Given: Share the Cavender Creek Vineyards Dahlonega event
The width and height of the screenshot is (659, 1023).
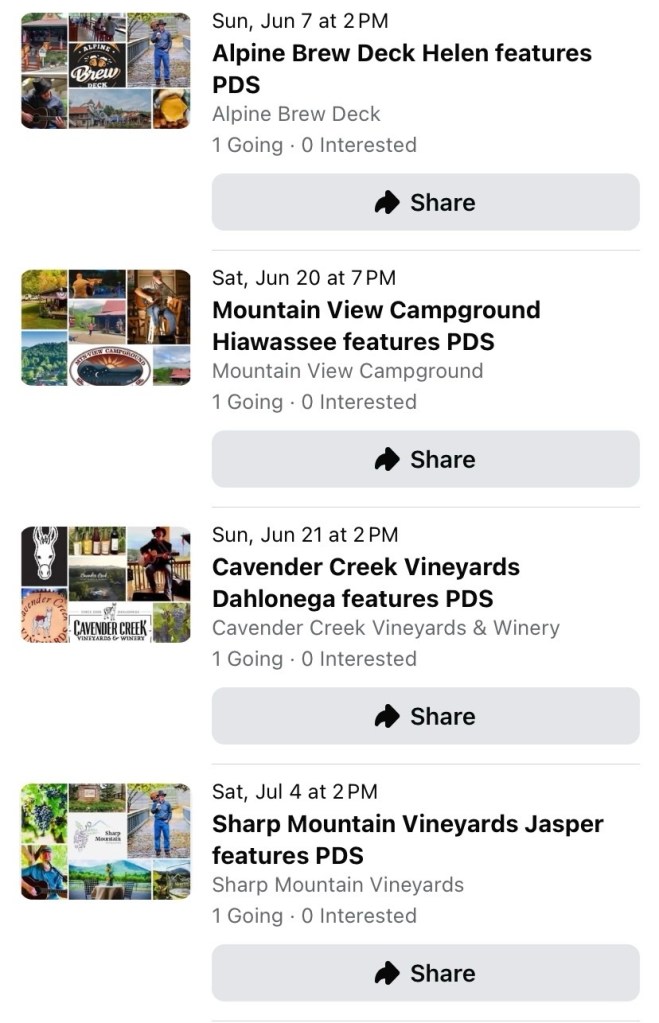Looking at the screenshot, I should pyautogui.click(x=425, y=716).
